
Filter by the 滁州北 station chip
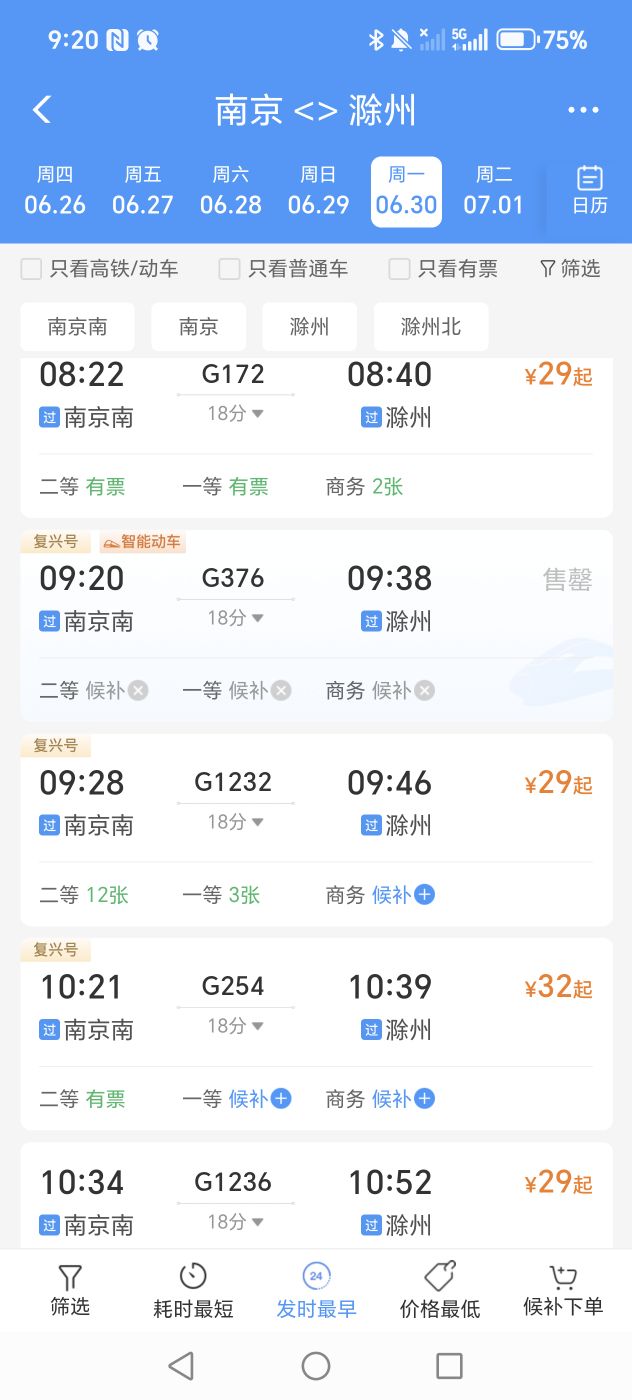pos(431,327)
